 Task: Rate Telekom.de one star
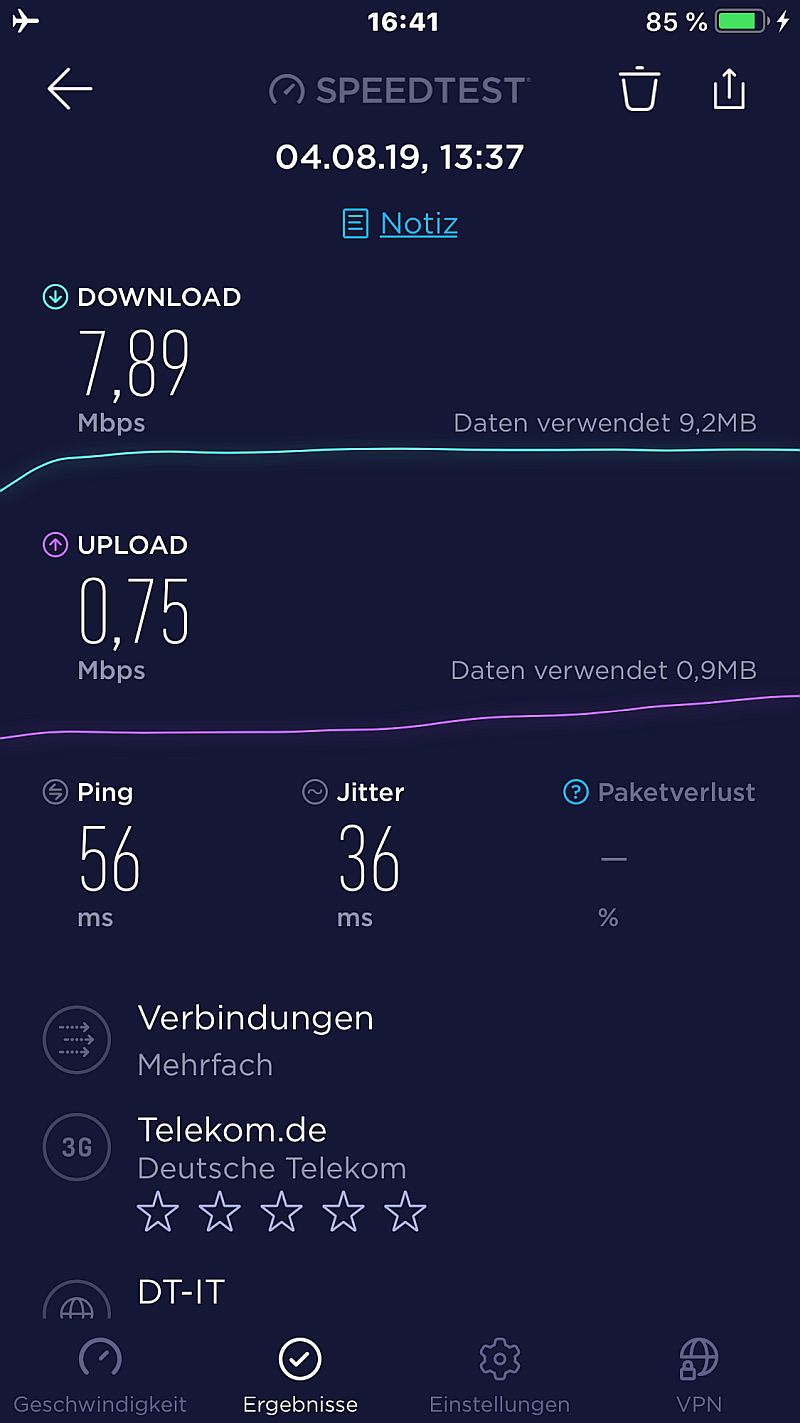click(x=157, y=1213)
